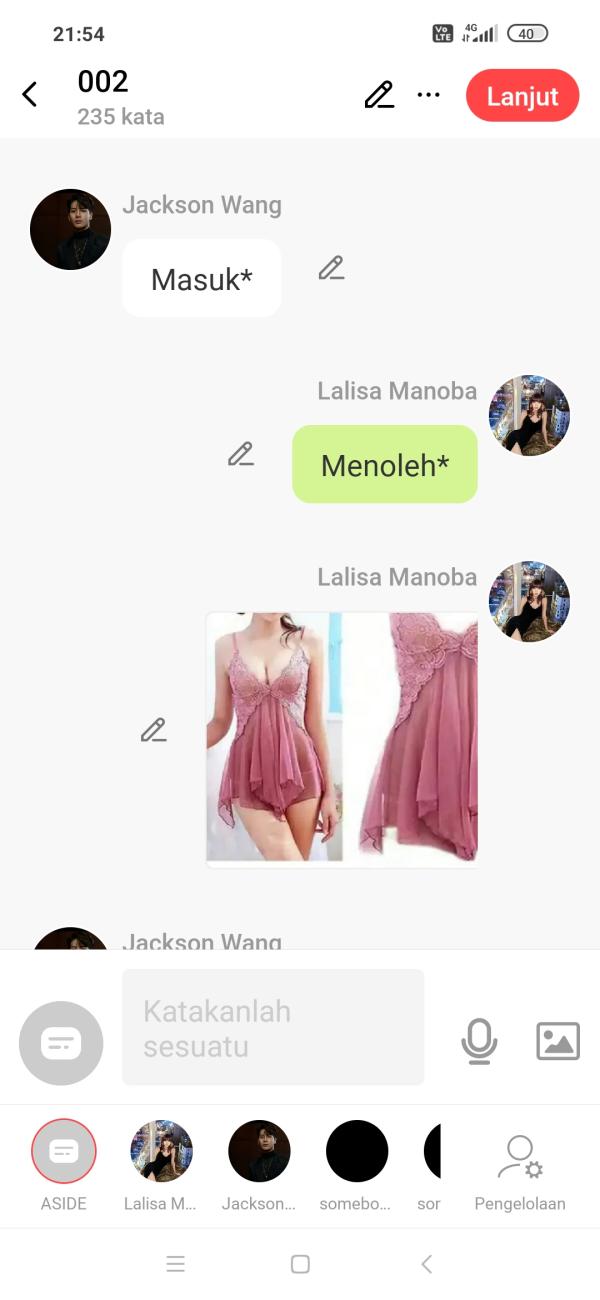Choose Jackson... as the speaker
The image size is (600, 1300).
(259, 1152)
